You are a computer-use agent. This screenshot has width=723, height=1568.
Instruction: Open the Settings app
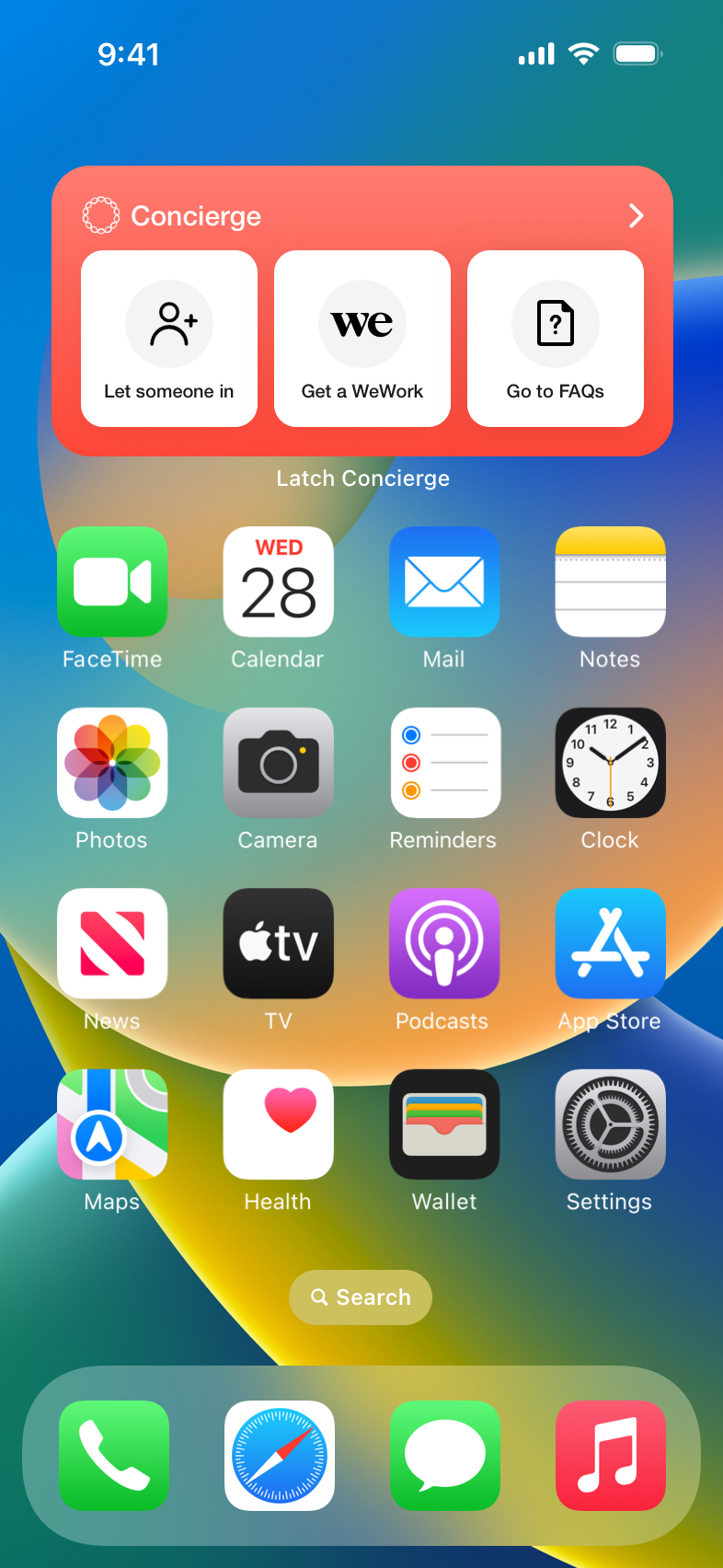610,1124
